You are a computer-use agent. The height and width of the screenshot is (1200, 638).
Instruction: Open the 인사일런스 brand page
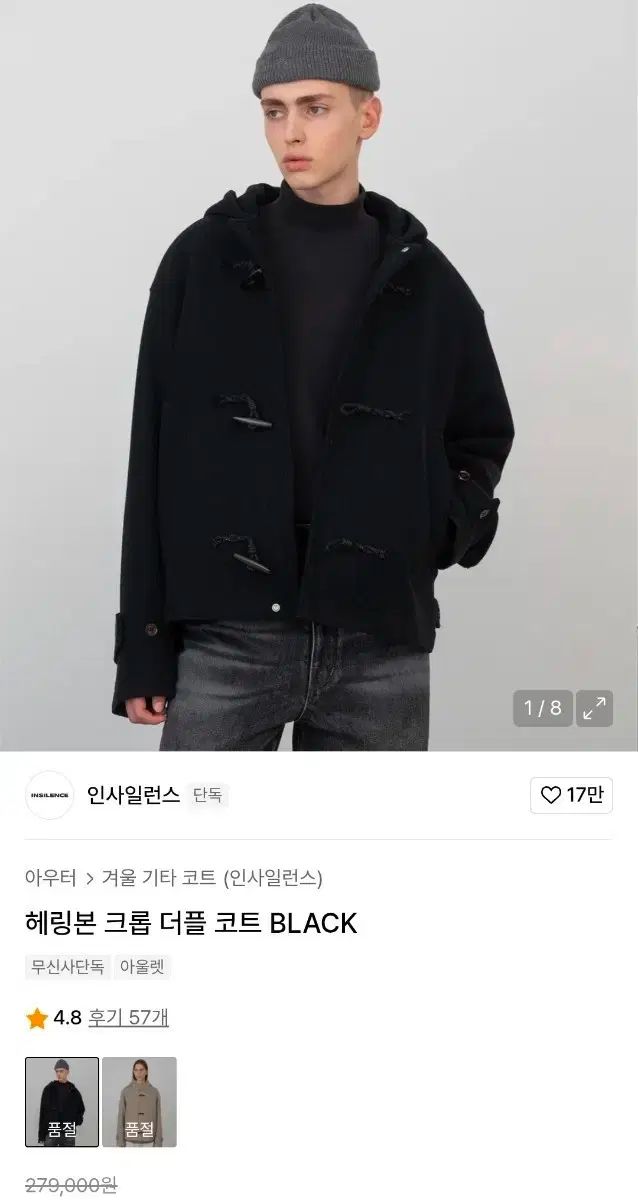click(133, 795)
